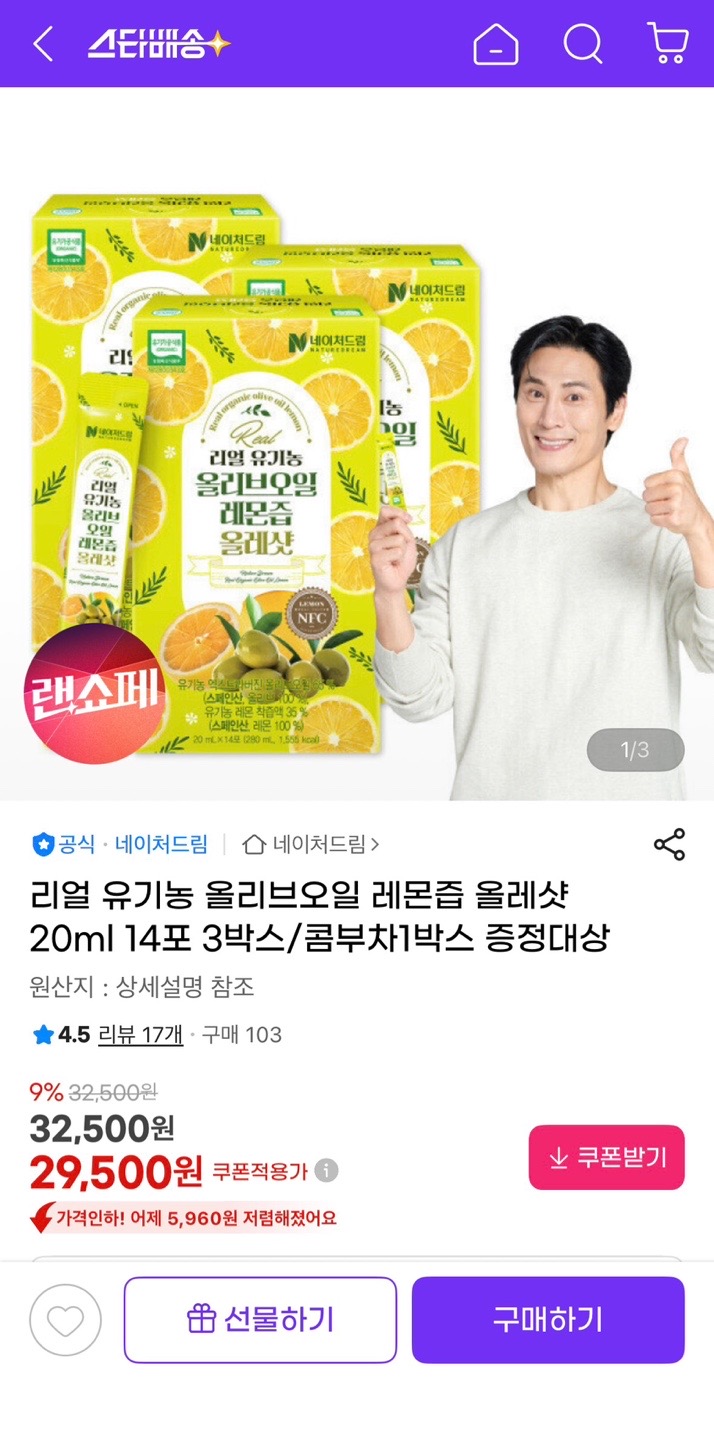Viewport: 714px width, 1440px height.
Task: Show 쿠폰적용가 info tooltip
Action: pyautogui.click(x=327, y=1171)
